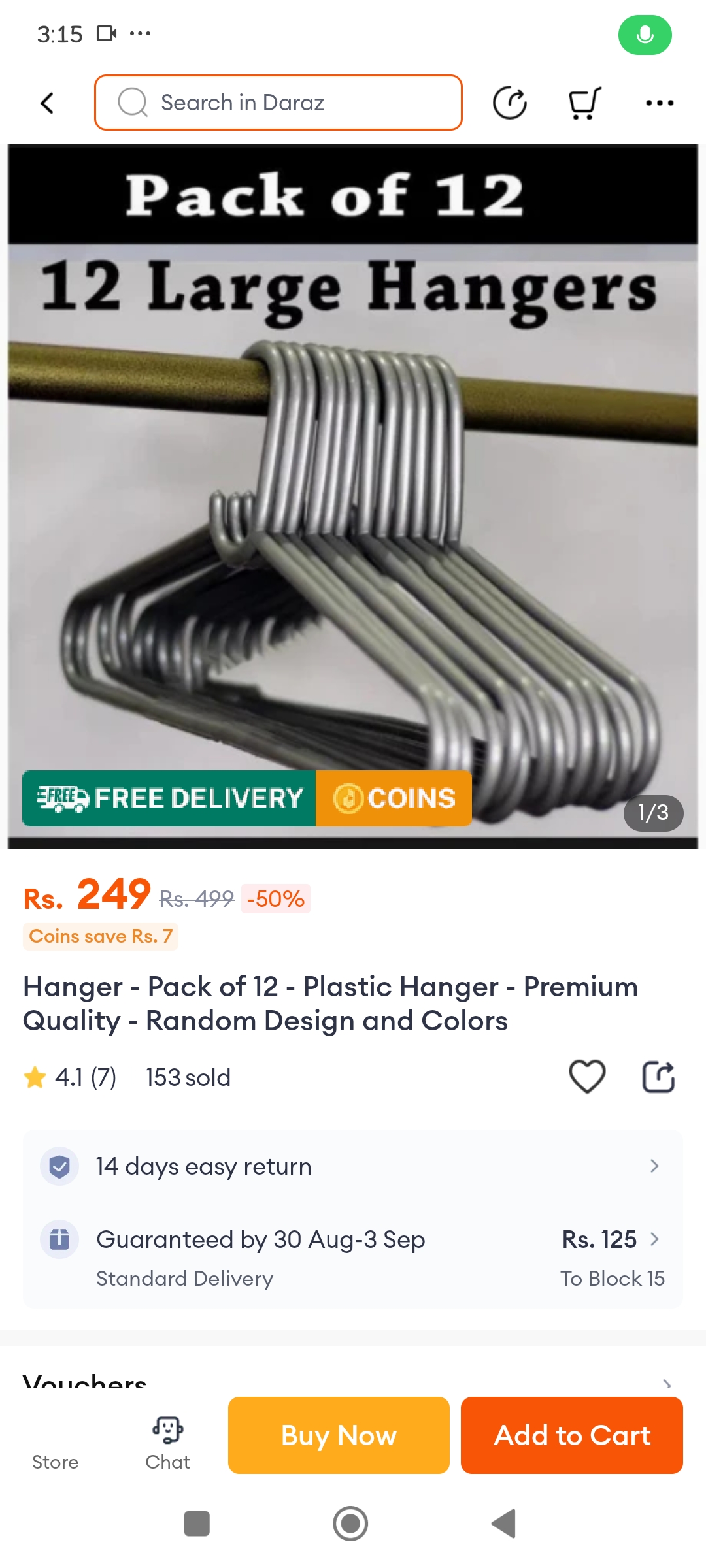The image size is (706, 1568).
Task: Open Standard Delivery options row
Action: tap(353, 1258)
